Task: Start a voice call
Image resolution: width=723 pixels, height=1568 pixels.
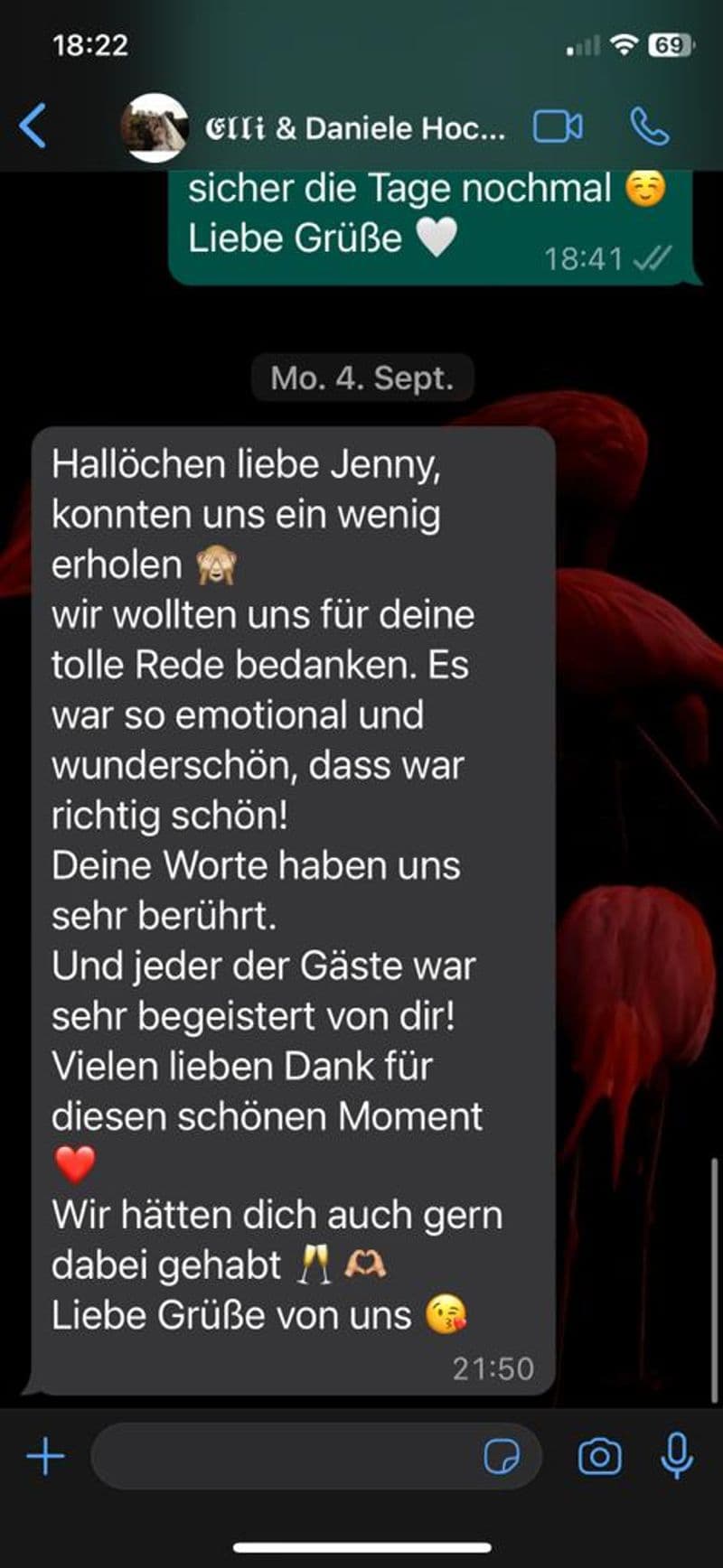Action: tap(649, 126)
